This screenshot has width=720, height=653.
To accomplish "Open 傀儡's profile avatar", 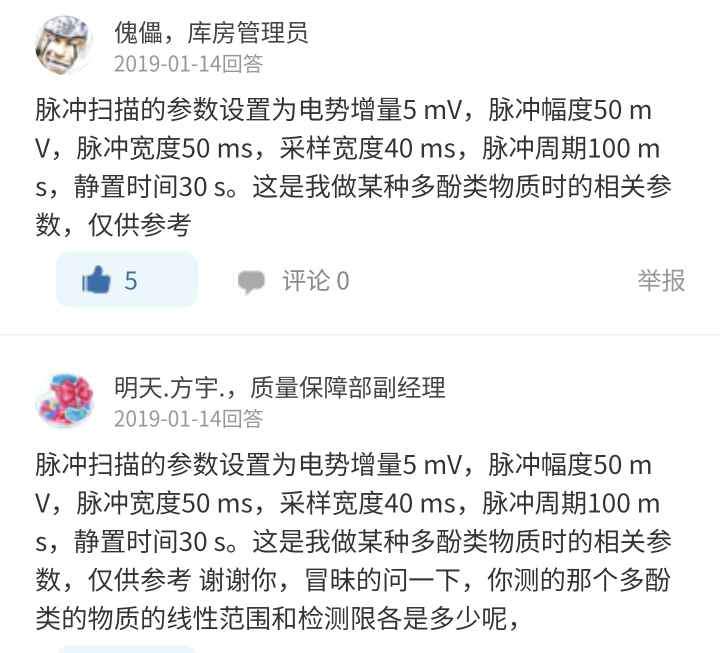I will (64, 45).
